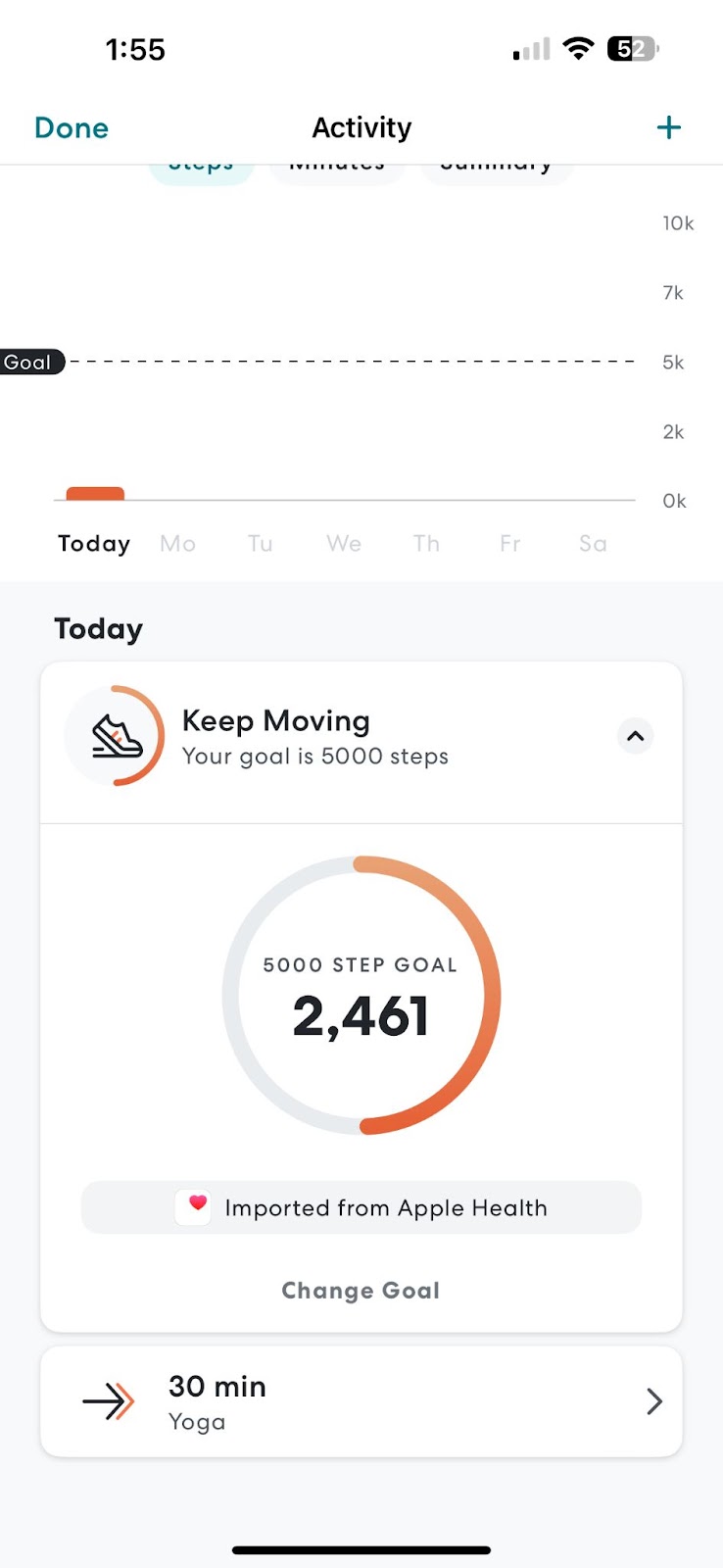Select the Steps tab
The height and width of the screenshot is (1568, 723).
pyautogui.click(x=201, y=163)
